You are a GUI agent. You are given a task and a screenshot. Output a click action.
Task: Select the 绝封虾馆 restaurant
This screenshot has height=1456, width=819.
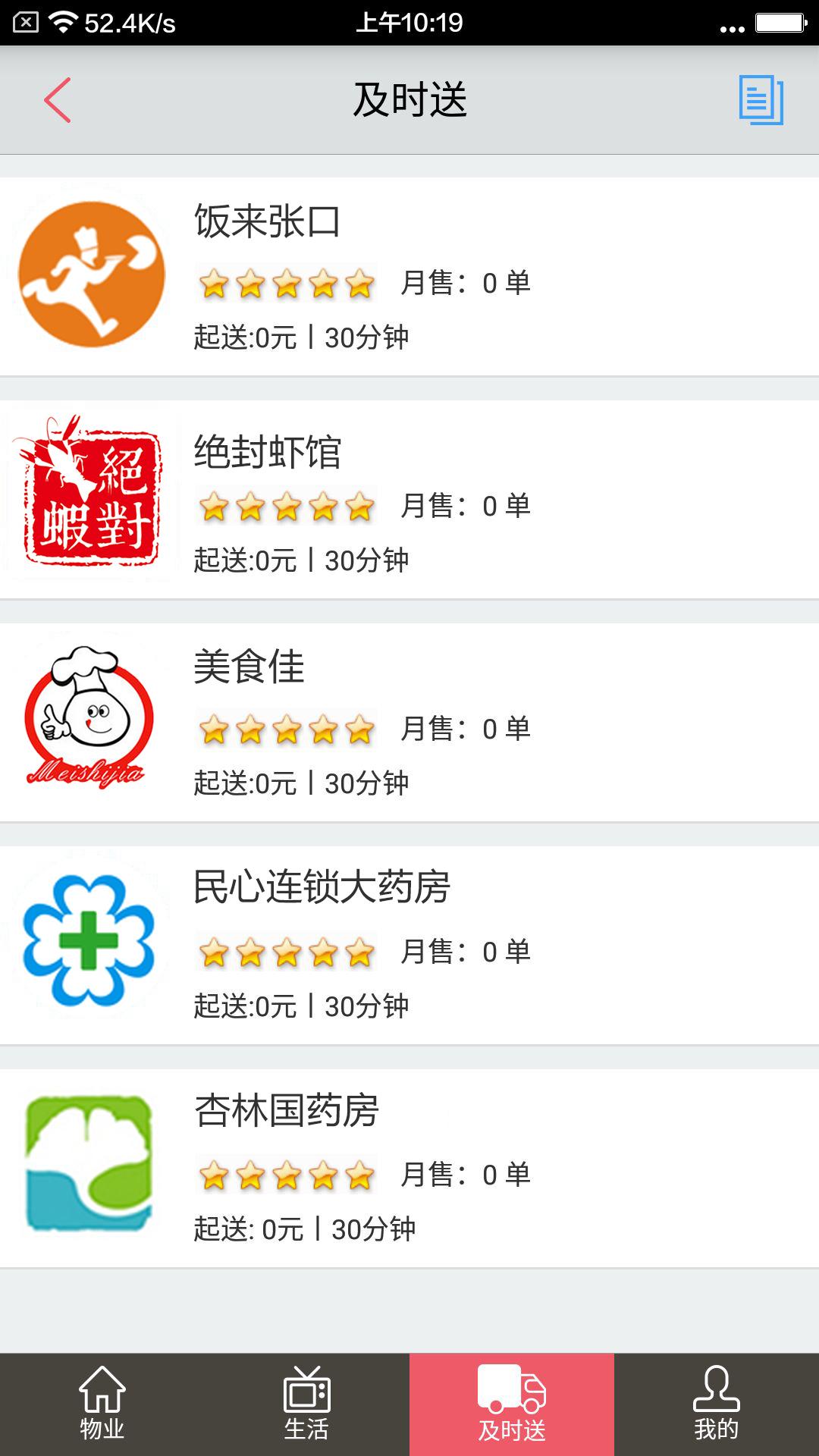409,500
